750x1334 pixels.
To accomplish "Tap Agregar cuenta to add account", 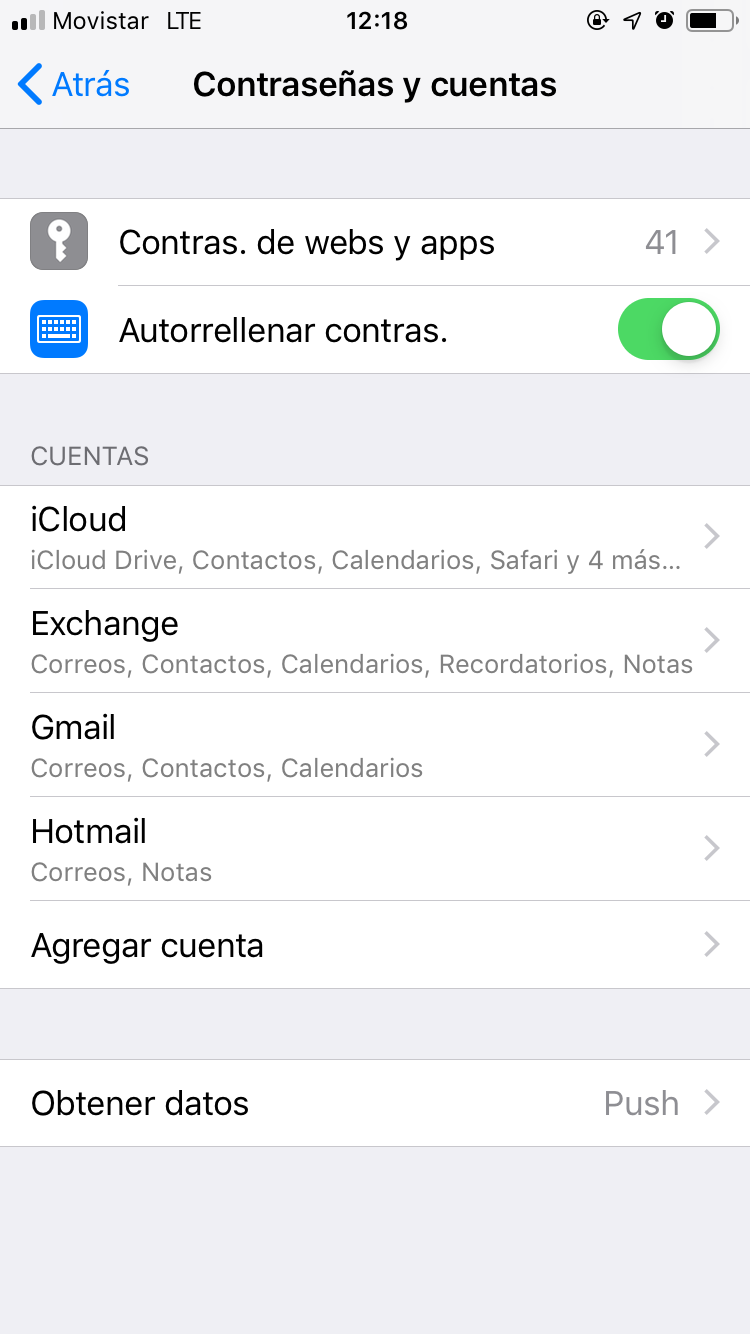I will pyautogui.click(x=375, y=945).
